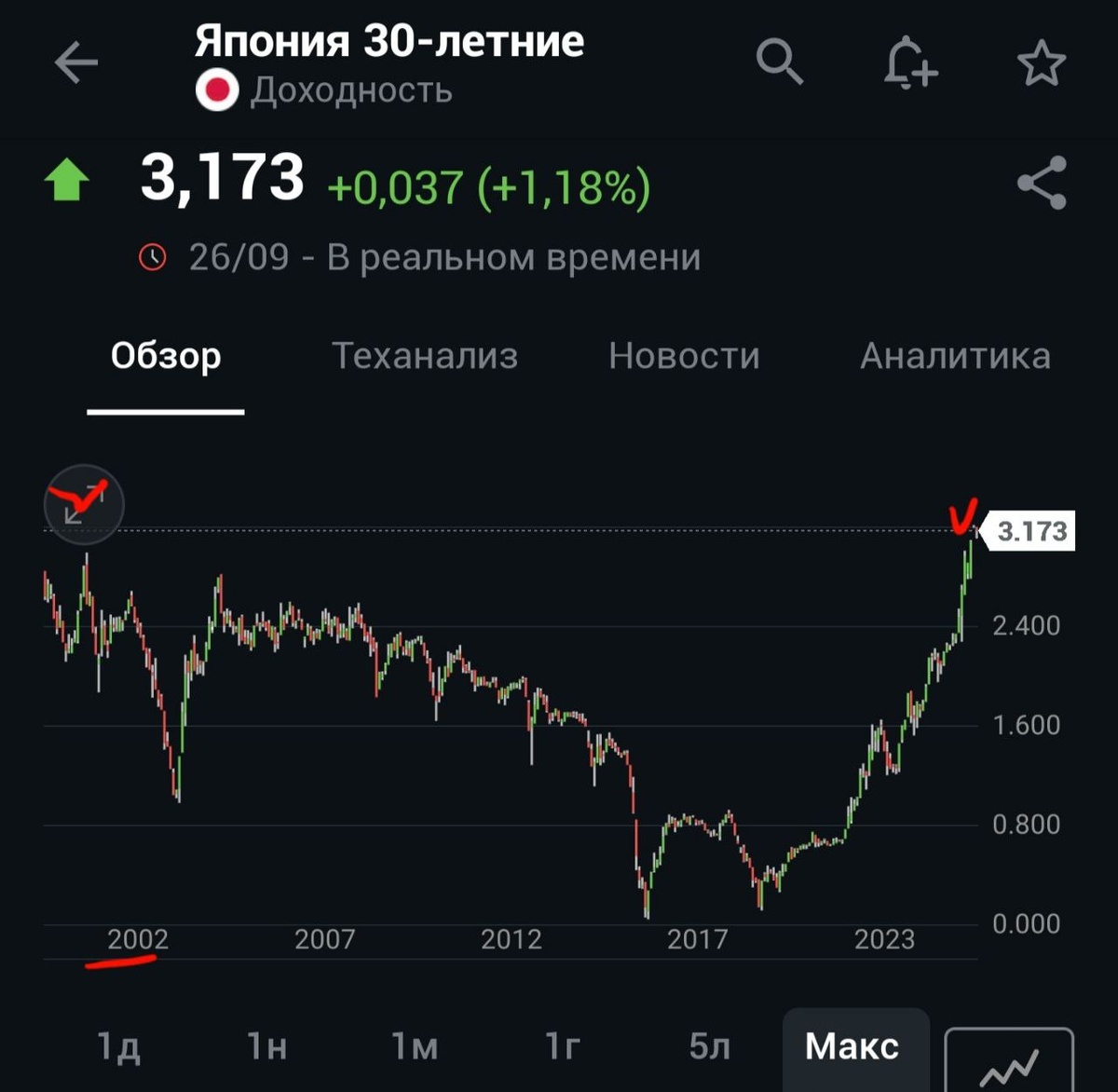Add to watchlist with the star icon
The image size is (1118, 1092).
pos(1041,63)
